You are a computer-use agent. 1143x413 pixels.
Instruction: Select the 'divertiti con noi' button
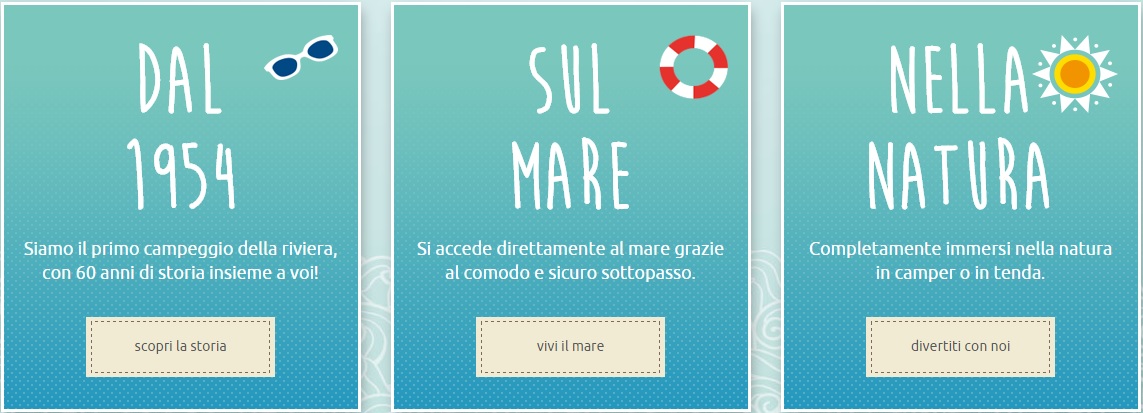pyautogui.click(x=960, y=347)
